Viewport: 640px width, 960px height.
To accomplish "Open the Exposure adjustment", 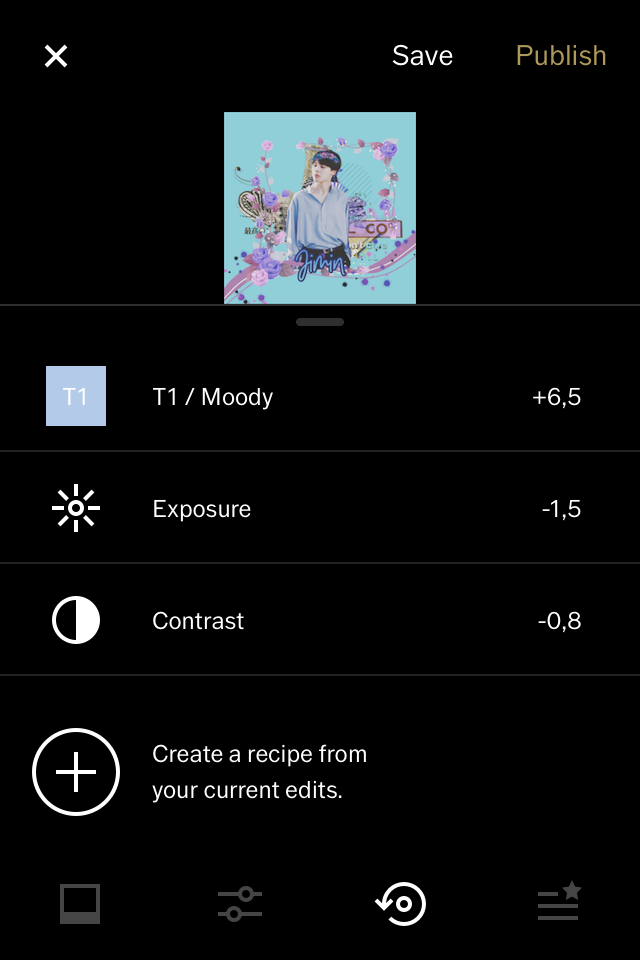I will 320,509.
